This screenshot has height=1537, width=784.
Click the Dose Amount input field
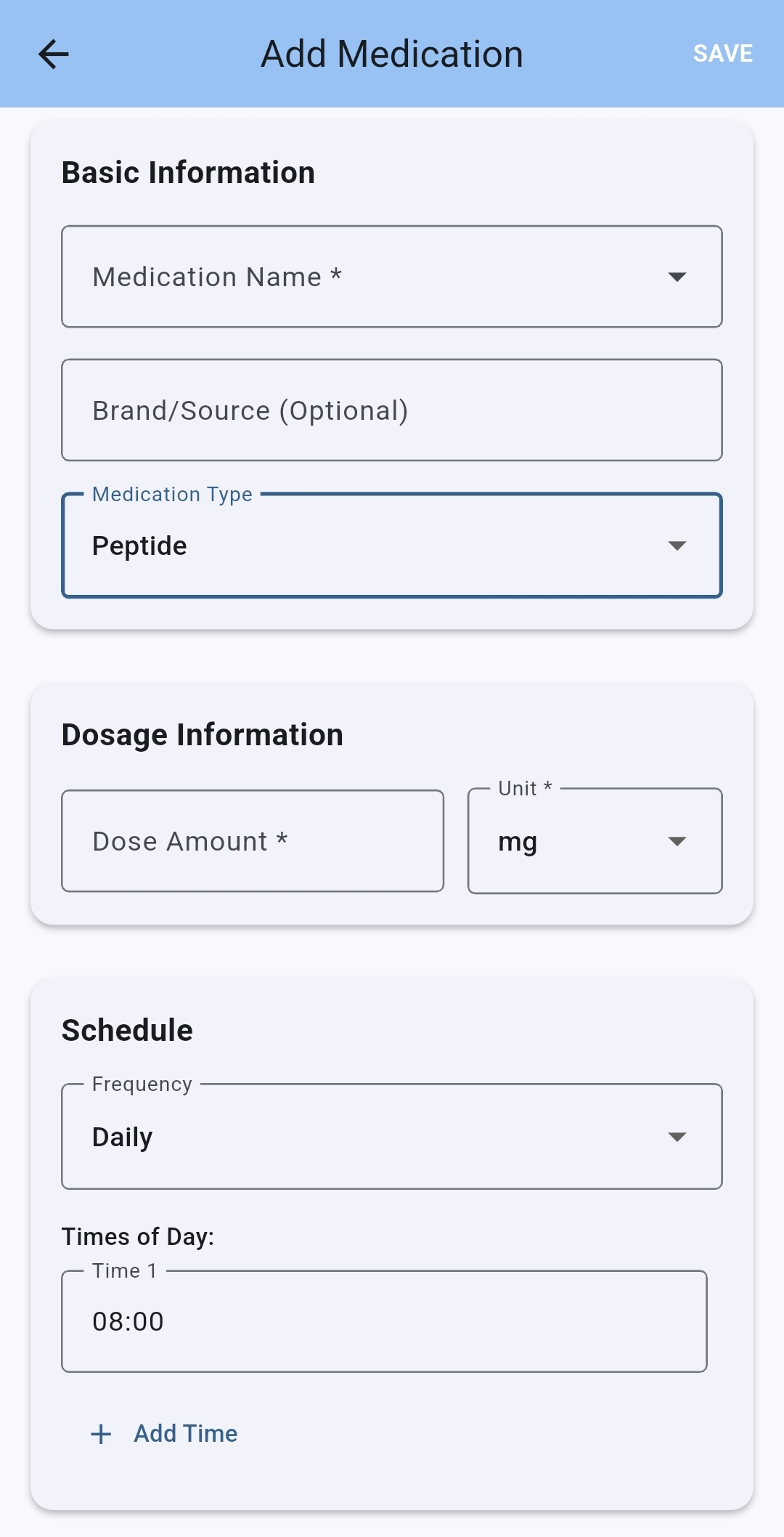[x=253, y=840]
